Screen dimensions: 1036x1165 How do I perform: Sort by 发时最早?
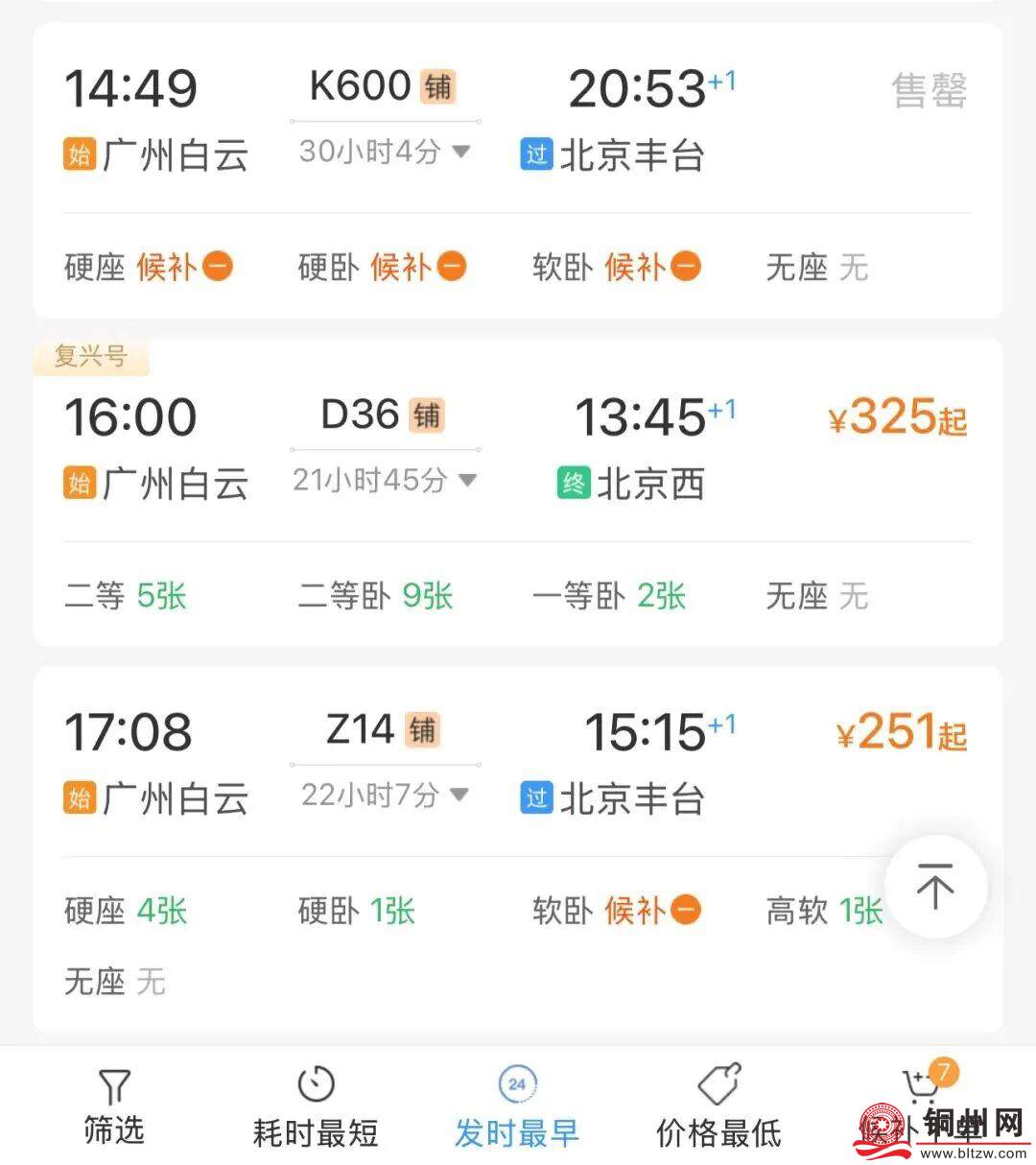click(x=517, y=1108)
